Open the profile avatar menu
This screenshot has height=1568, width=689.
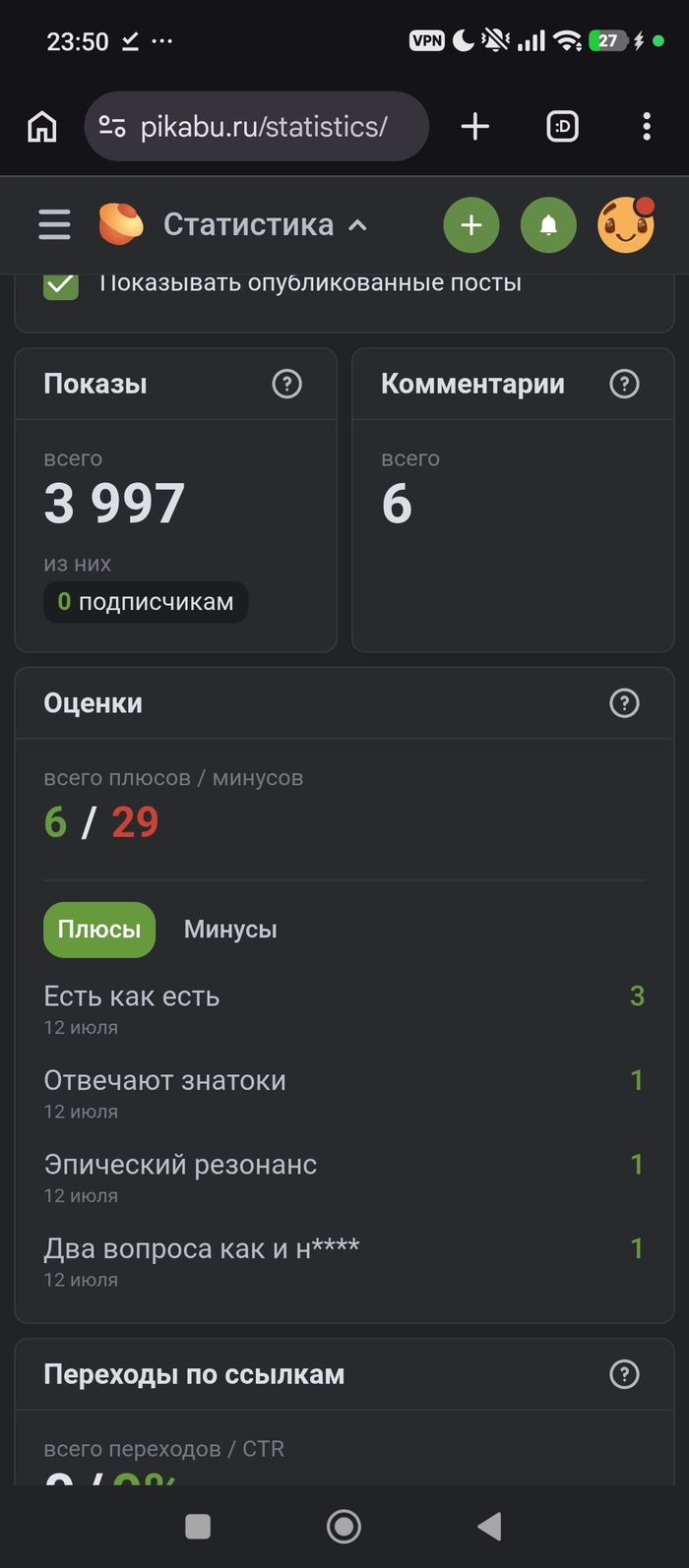(626, 225)
